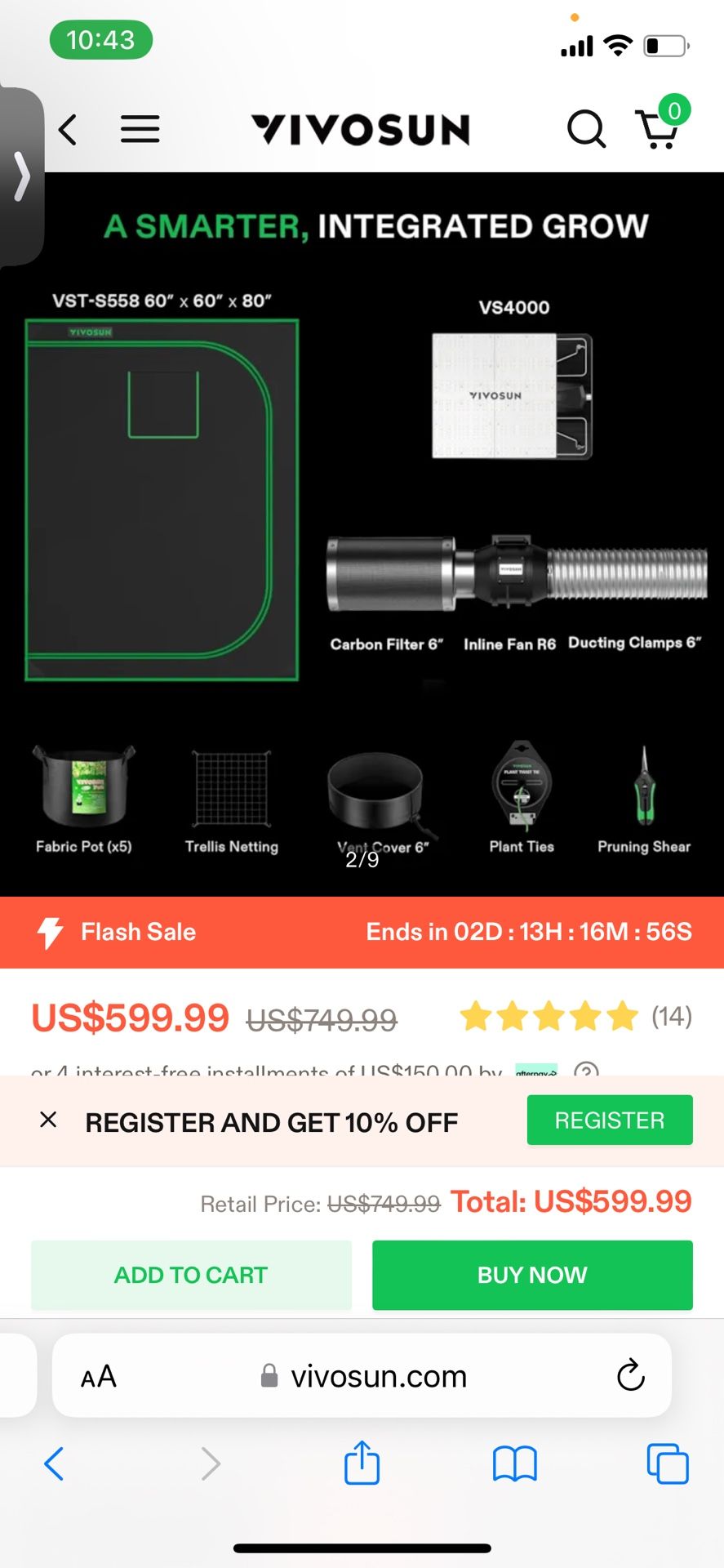Screen dimensions: 724x1568
Task: Go back using the header arrow
Action: click(68, 130)
